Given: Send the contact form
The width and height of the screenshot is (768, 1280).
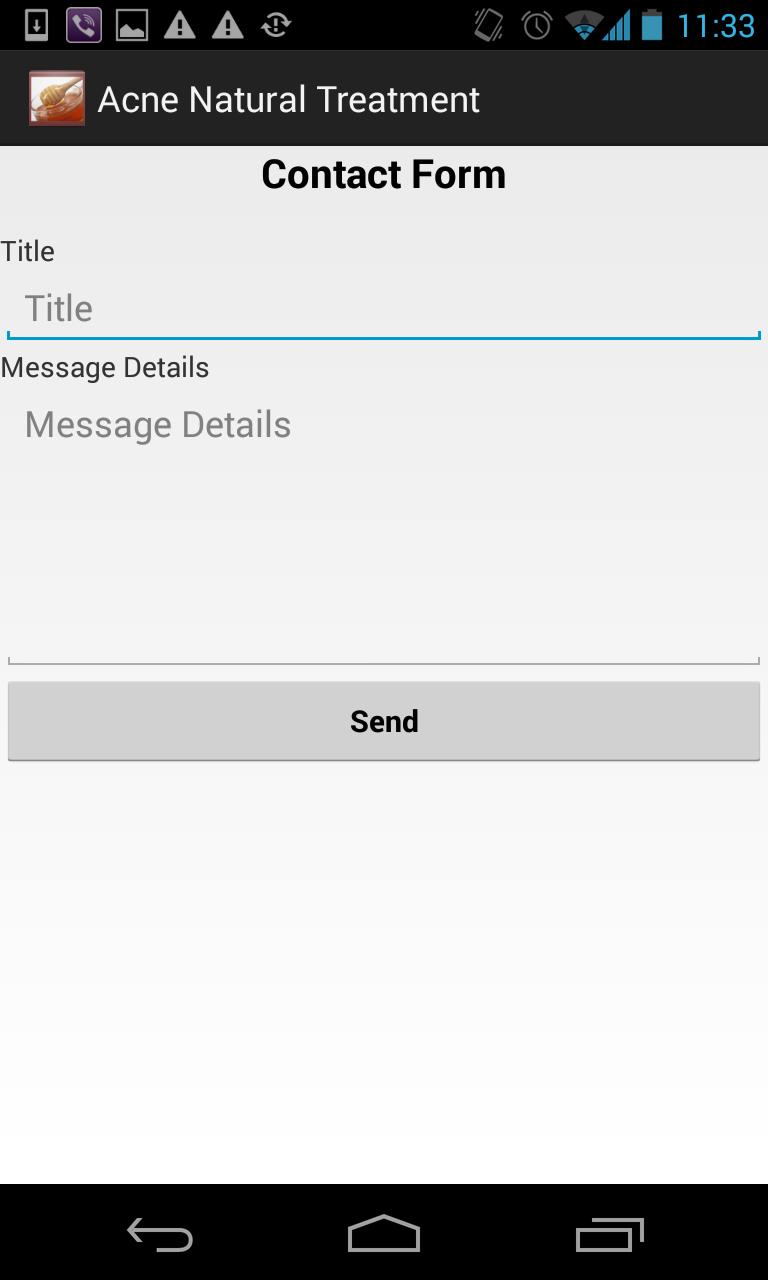Looking at the screenshot, I should coord(384,721).
